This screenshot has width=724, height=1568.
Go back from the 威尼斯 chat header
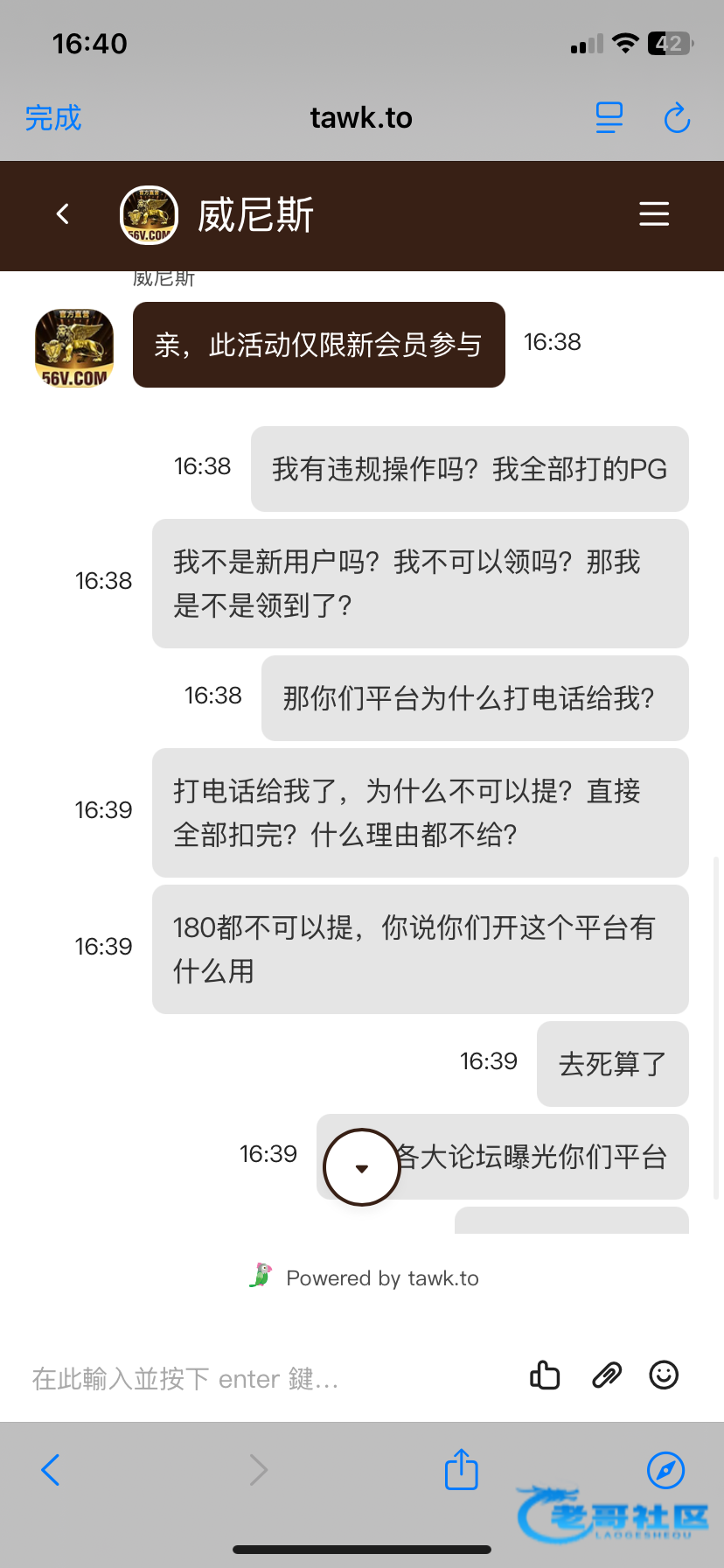coord(63,213)
